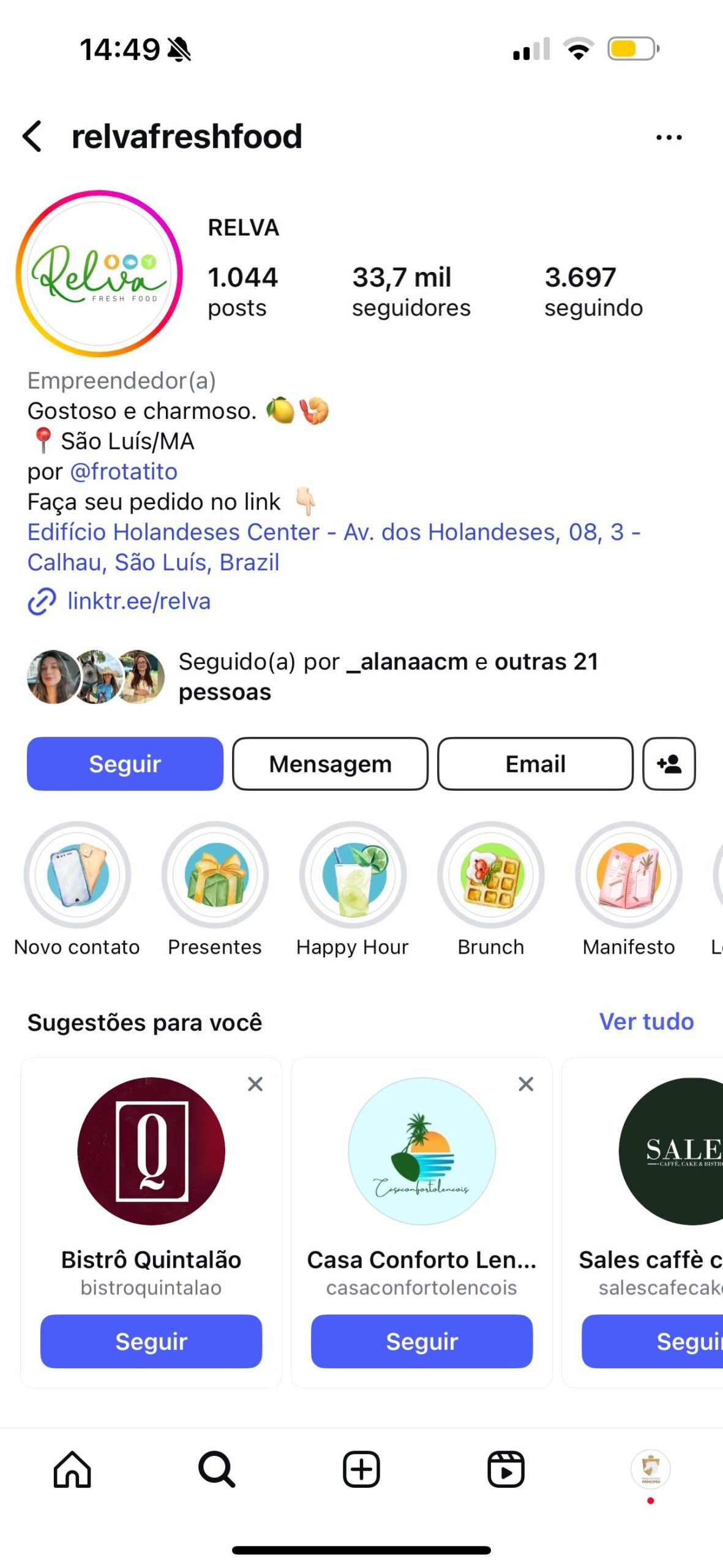The width and height of the screenshot is (723, 1568).
Task: Follow Casa Conforto Lençóis suggestion
Action: 421,1341
